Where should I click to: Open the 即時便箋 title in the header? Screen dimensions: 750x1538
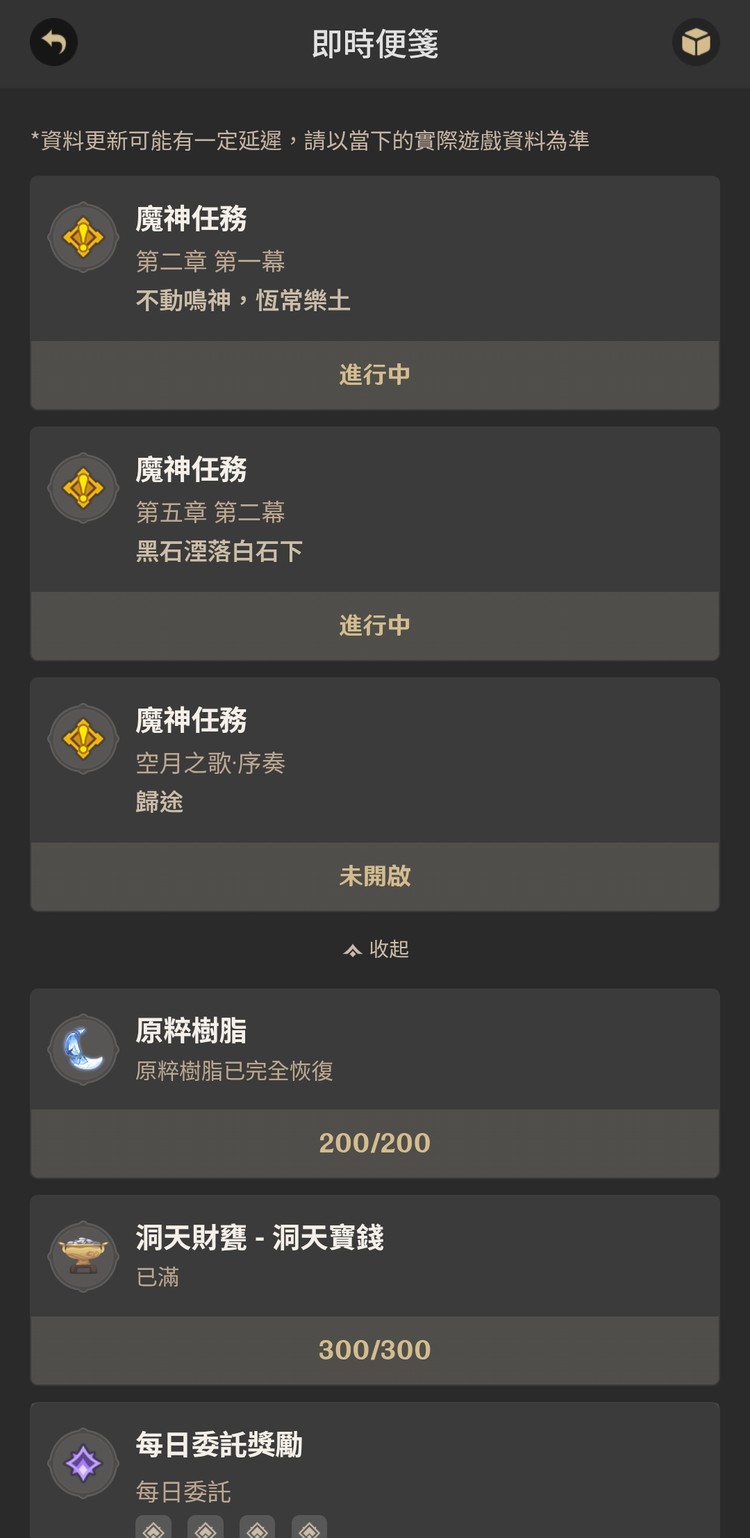click(x=375, y=43)
